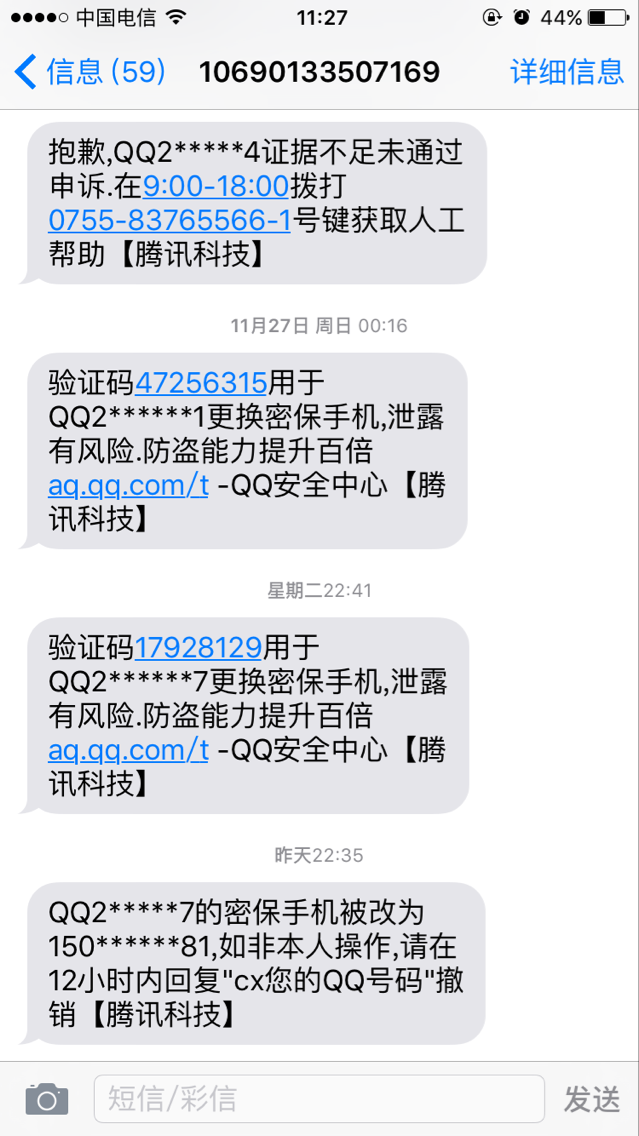Viewport: 639px width, 1136px height.
Task: Tap the 发送 send button
Action: pyautogui.click(x=592, y=1100)
